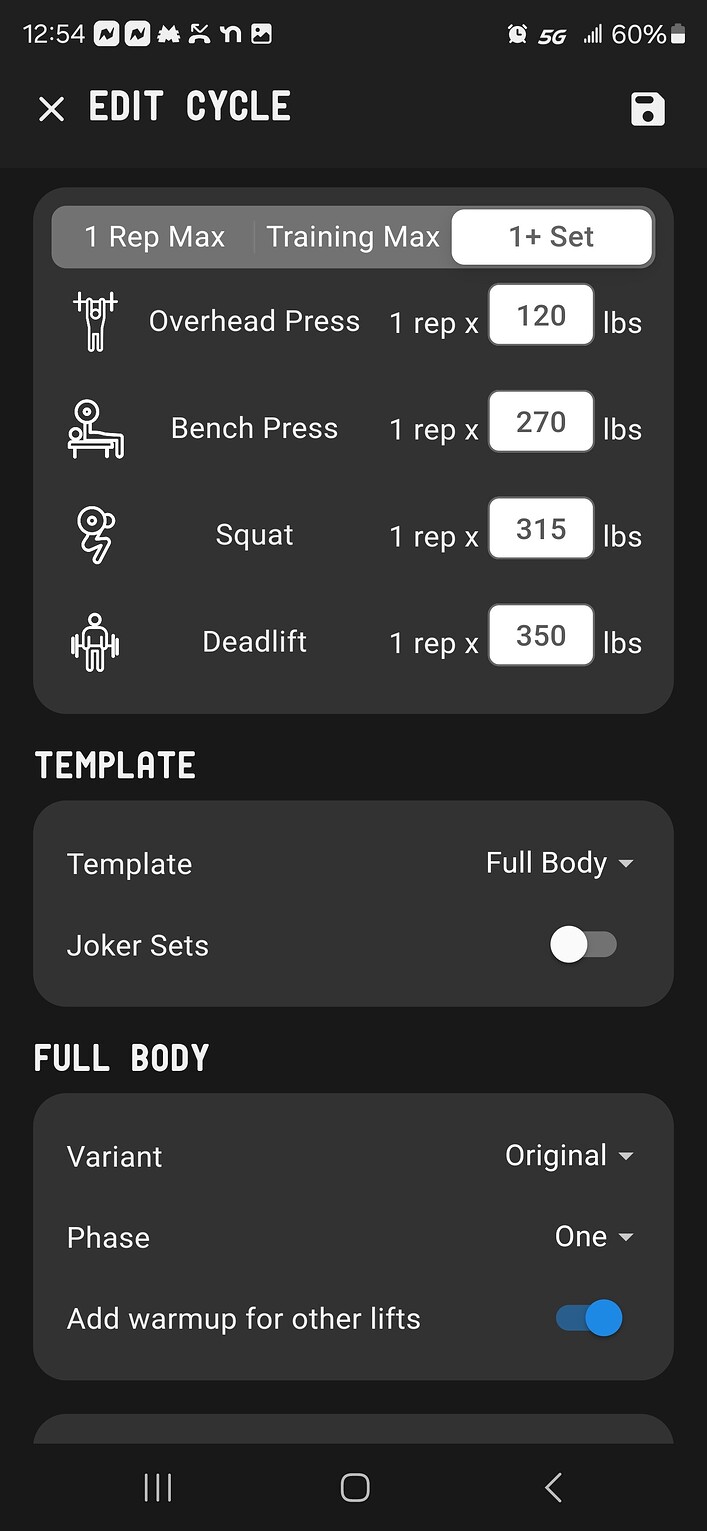This screenshot has height=1531, width=707.
Task: Open the Template dropdown showing Full Body
Action: [559, 863]
